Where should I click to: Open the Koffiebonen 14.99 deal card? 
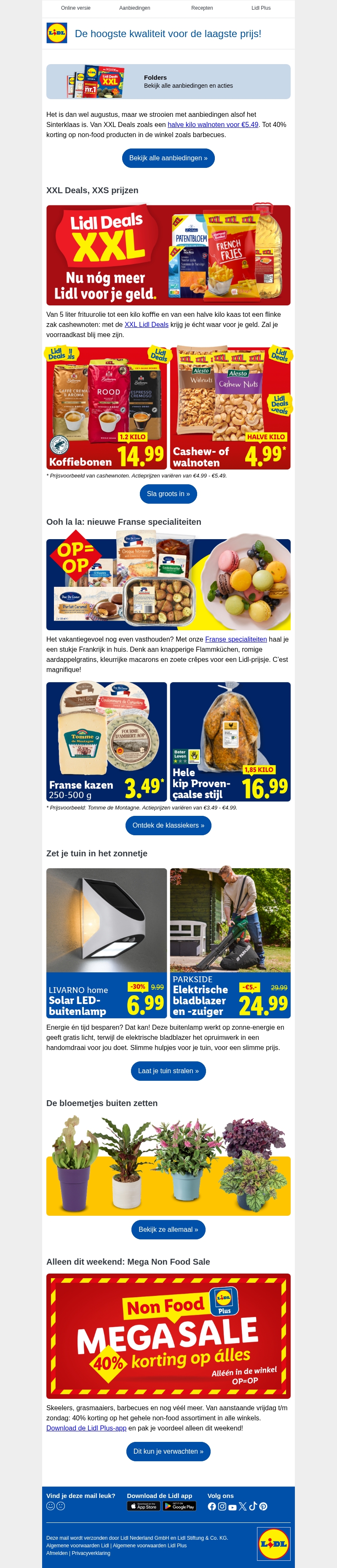click(x=107, y=408)
